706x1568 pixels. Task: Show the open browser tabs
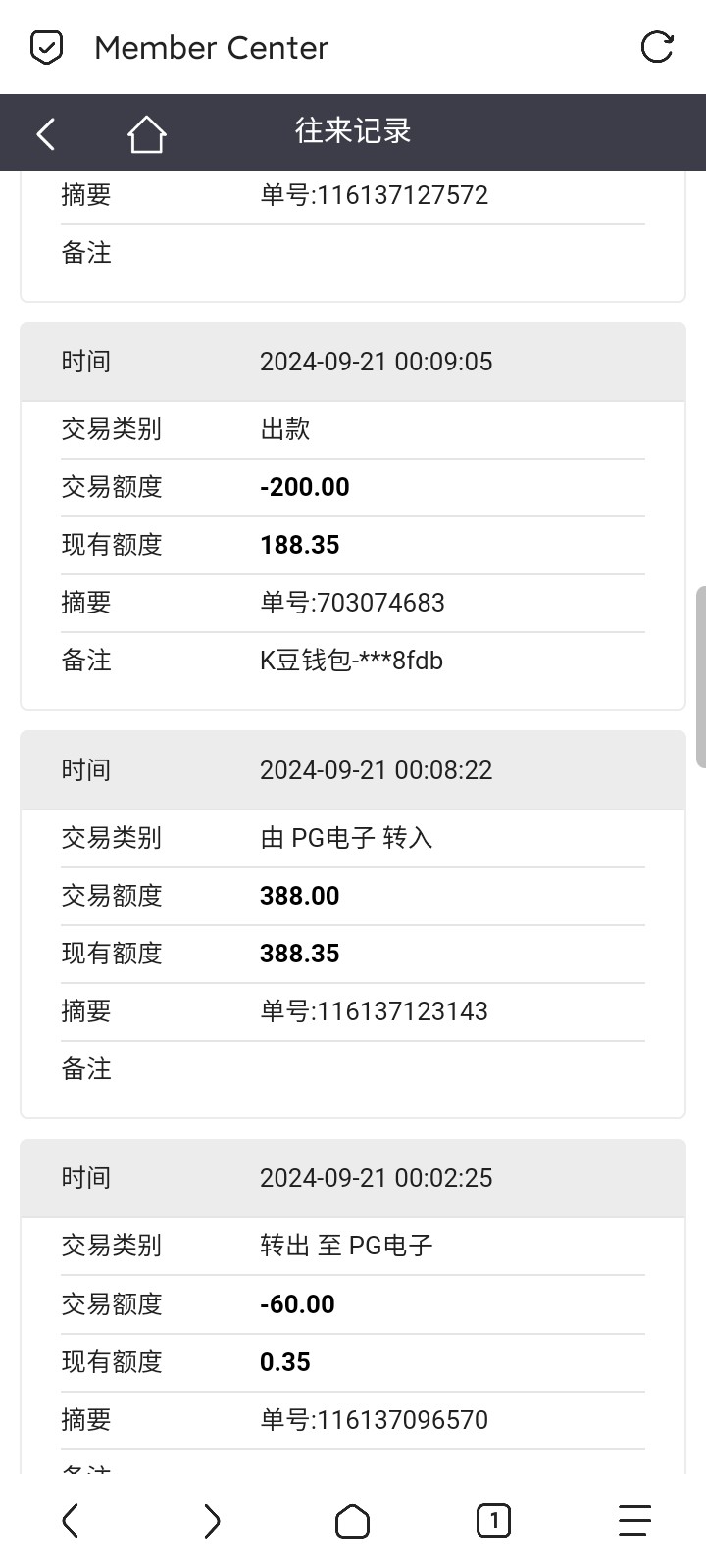[x=493, y=1521]
